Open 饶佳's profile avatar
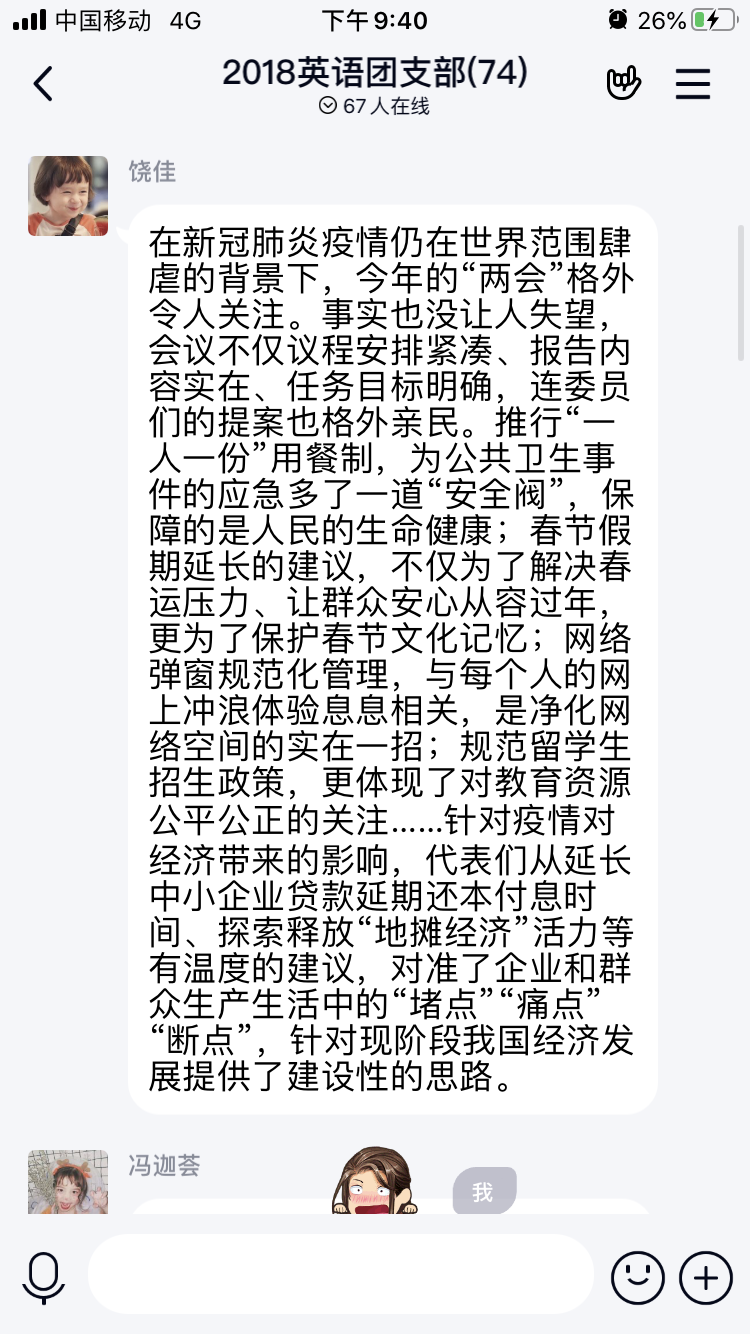750x1334 pixels. (68, 196)
